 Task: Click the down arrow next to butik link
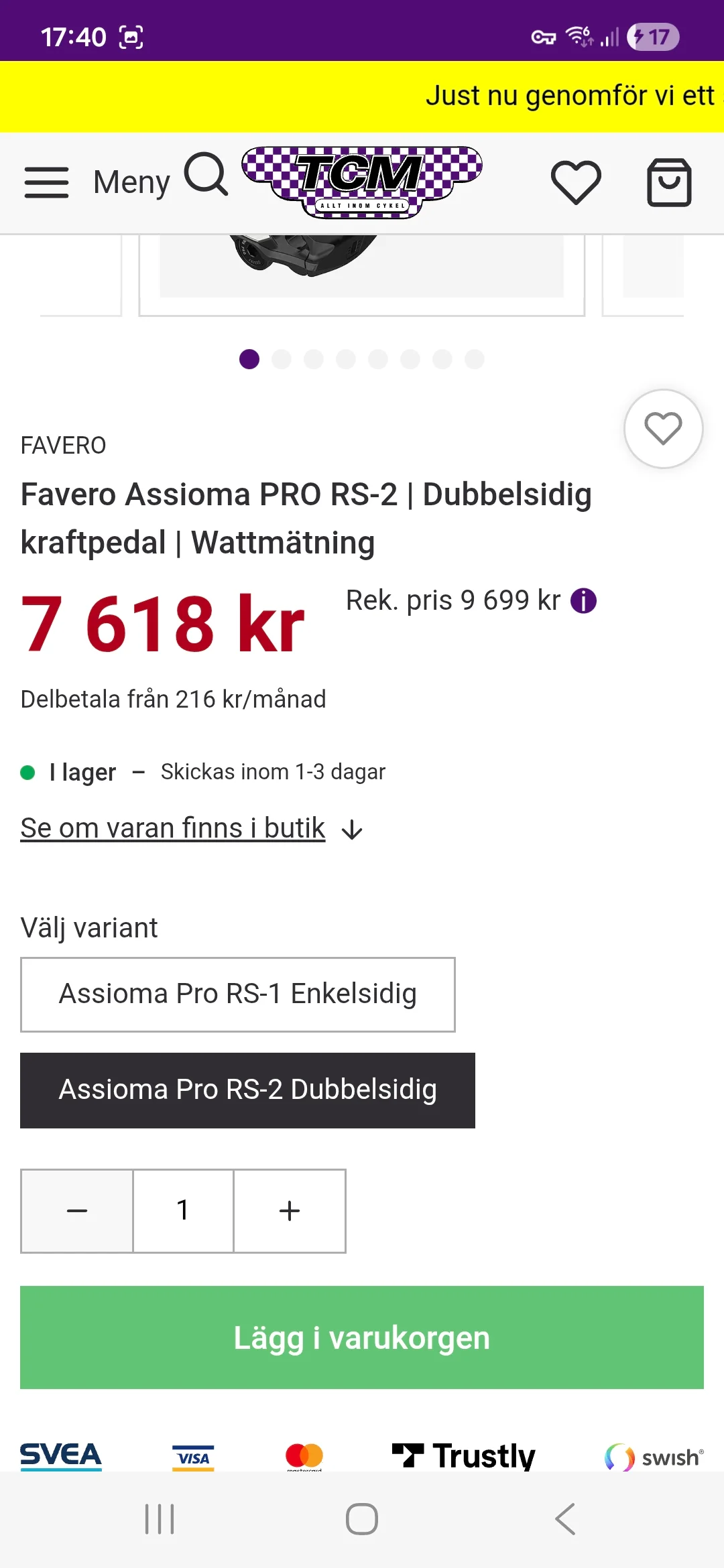351,828
